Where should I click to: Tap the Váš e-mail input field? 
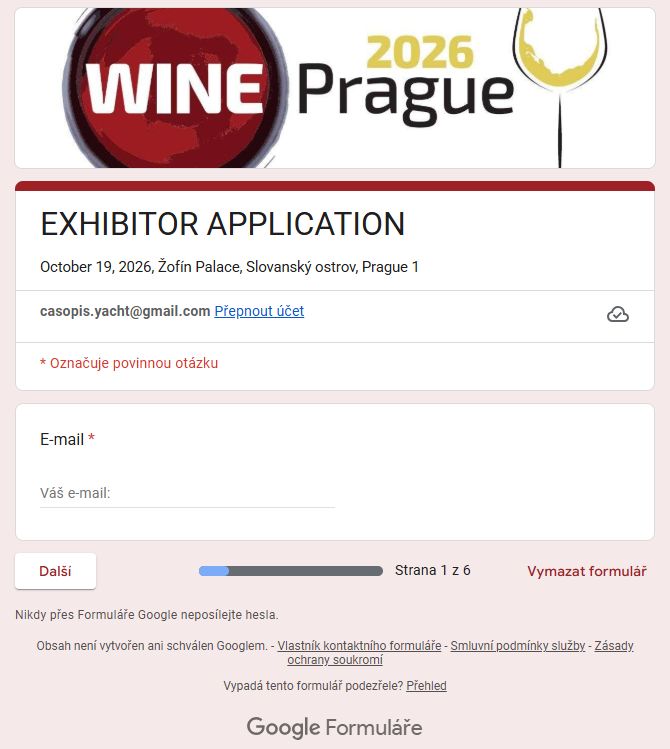point(187,493)
